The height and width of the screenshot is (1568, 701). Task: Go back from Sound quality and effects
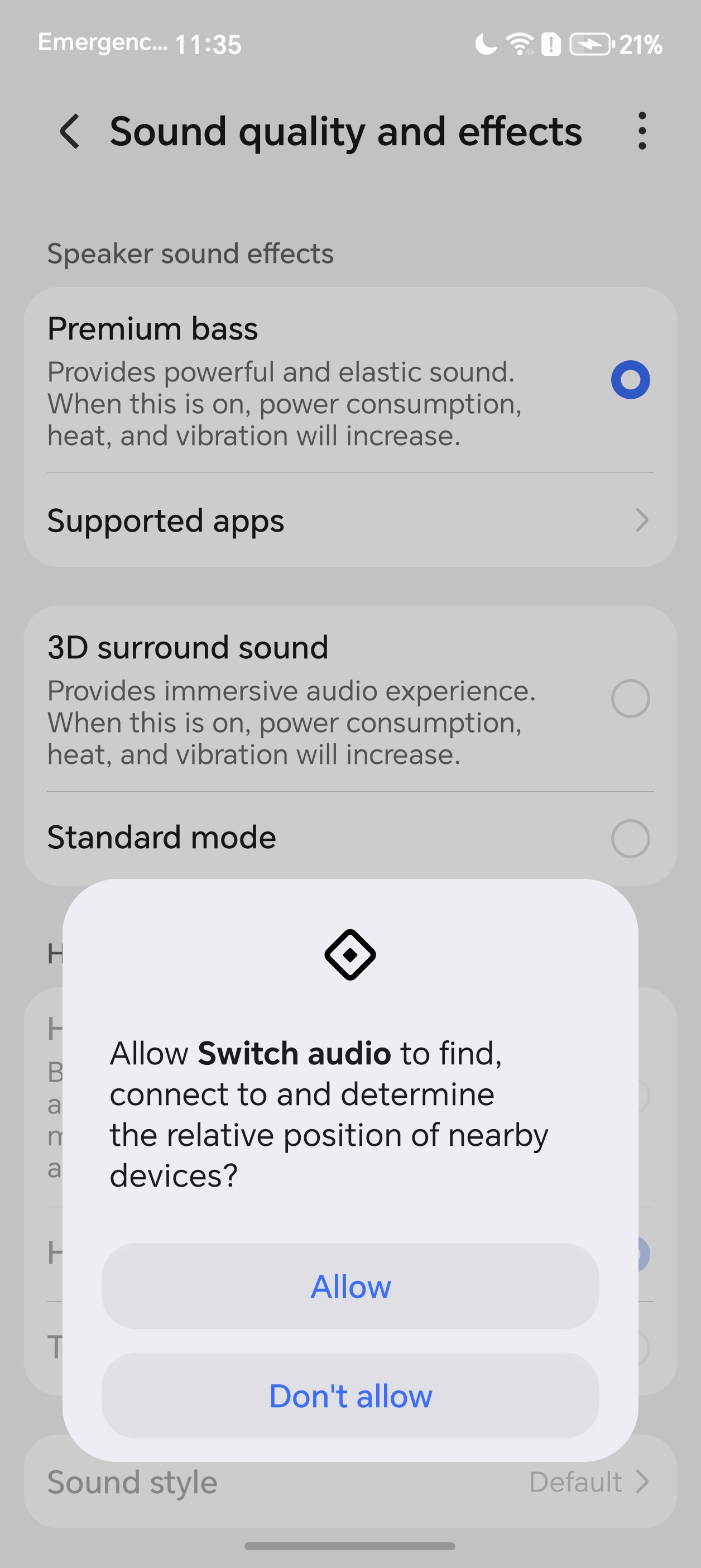pyautogui.click(x=69, y=131)
